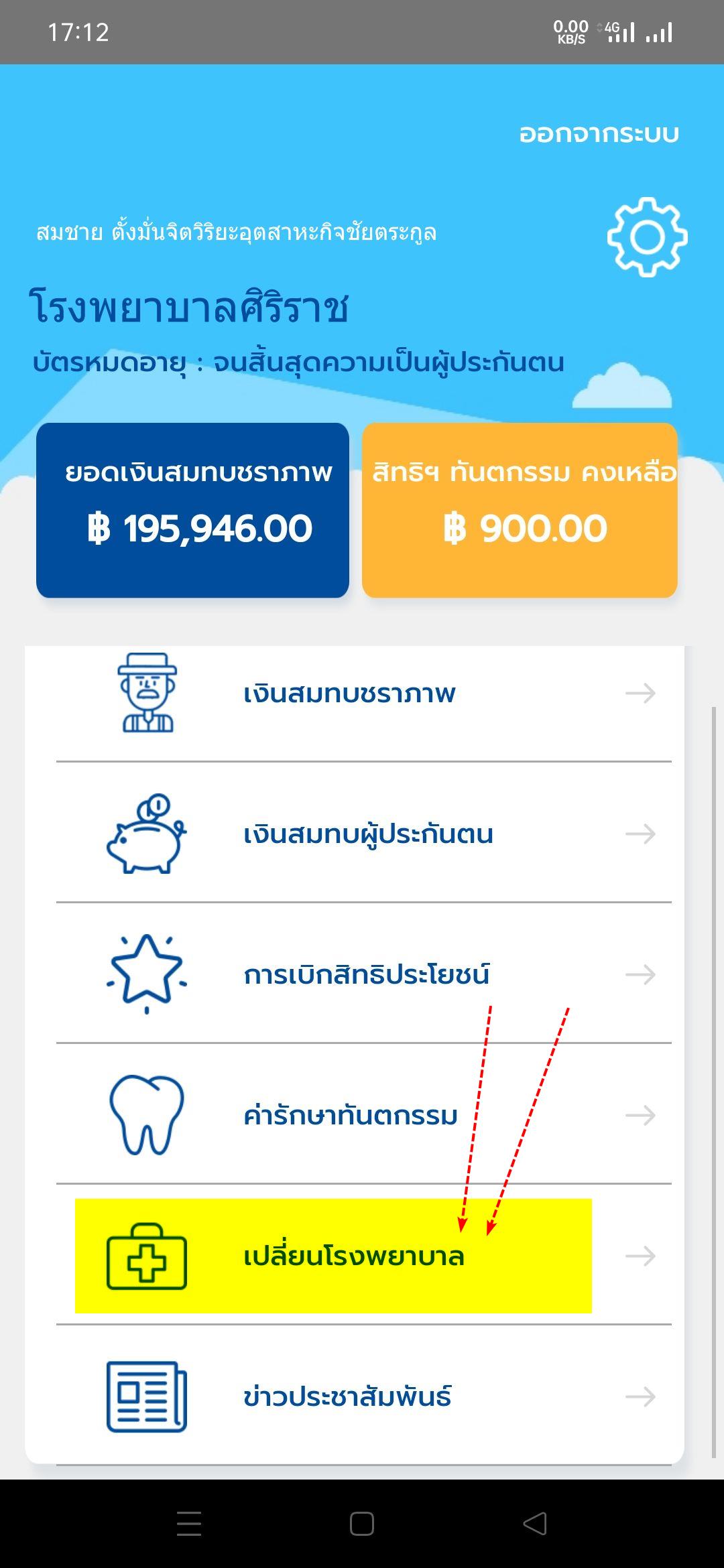Tap ออกจากระบบ to log out
The width and height of the screenshot is (724, 1568).
(599, 134)
